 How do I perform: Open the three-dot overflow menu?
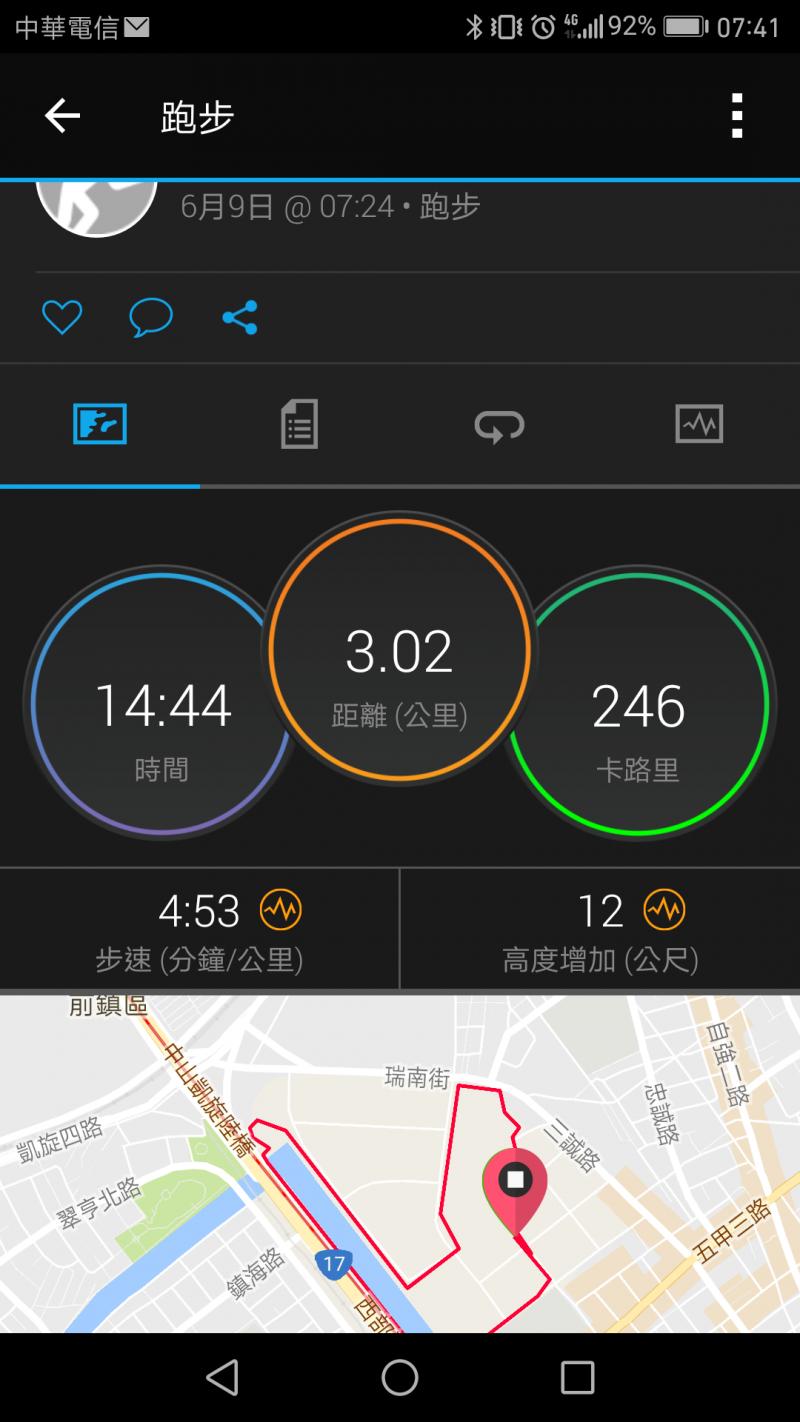(737, 116)
